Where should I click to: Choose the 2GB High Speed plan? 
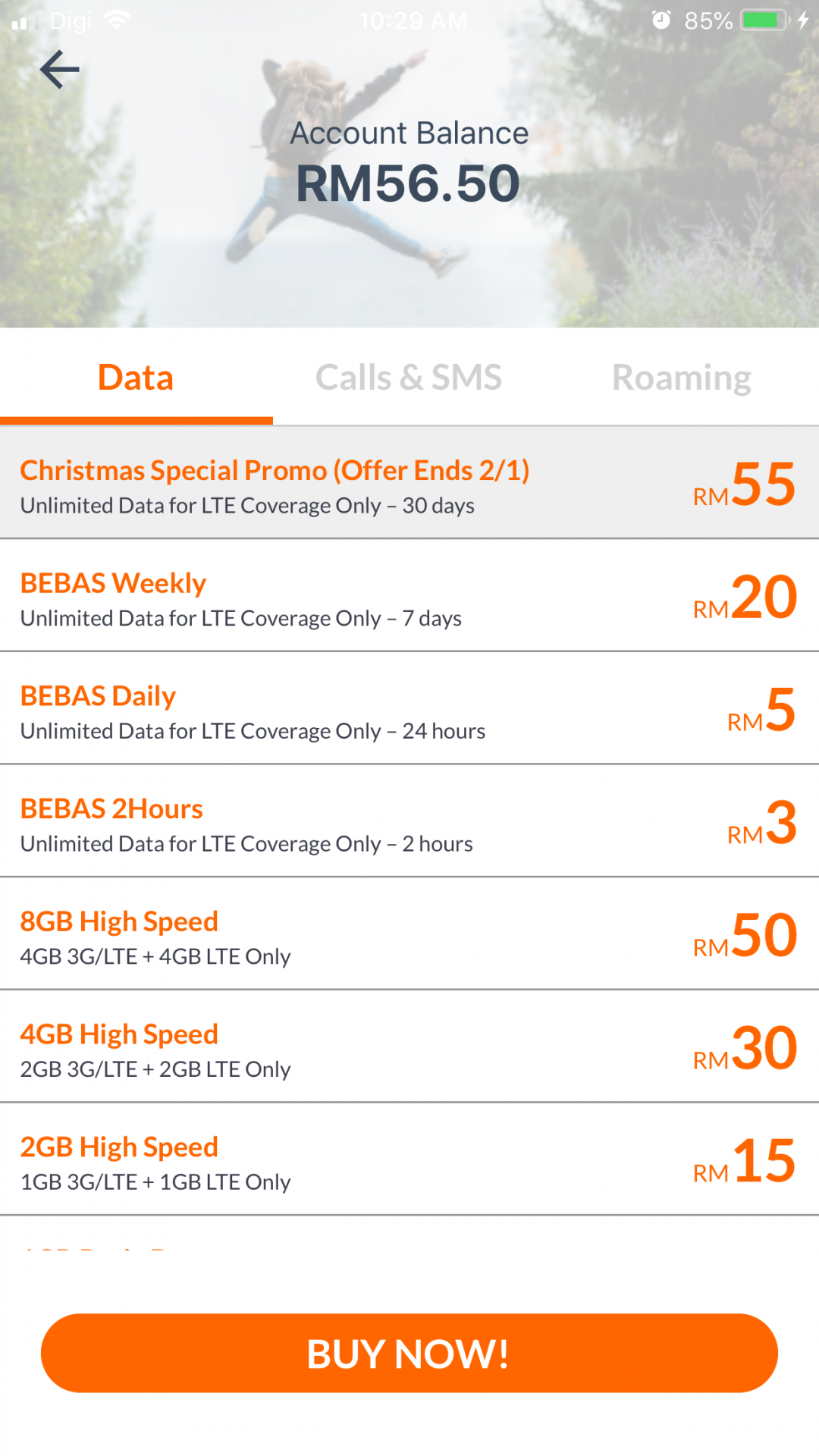coord(409,1159)
